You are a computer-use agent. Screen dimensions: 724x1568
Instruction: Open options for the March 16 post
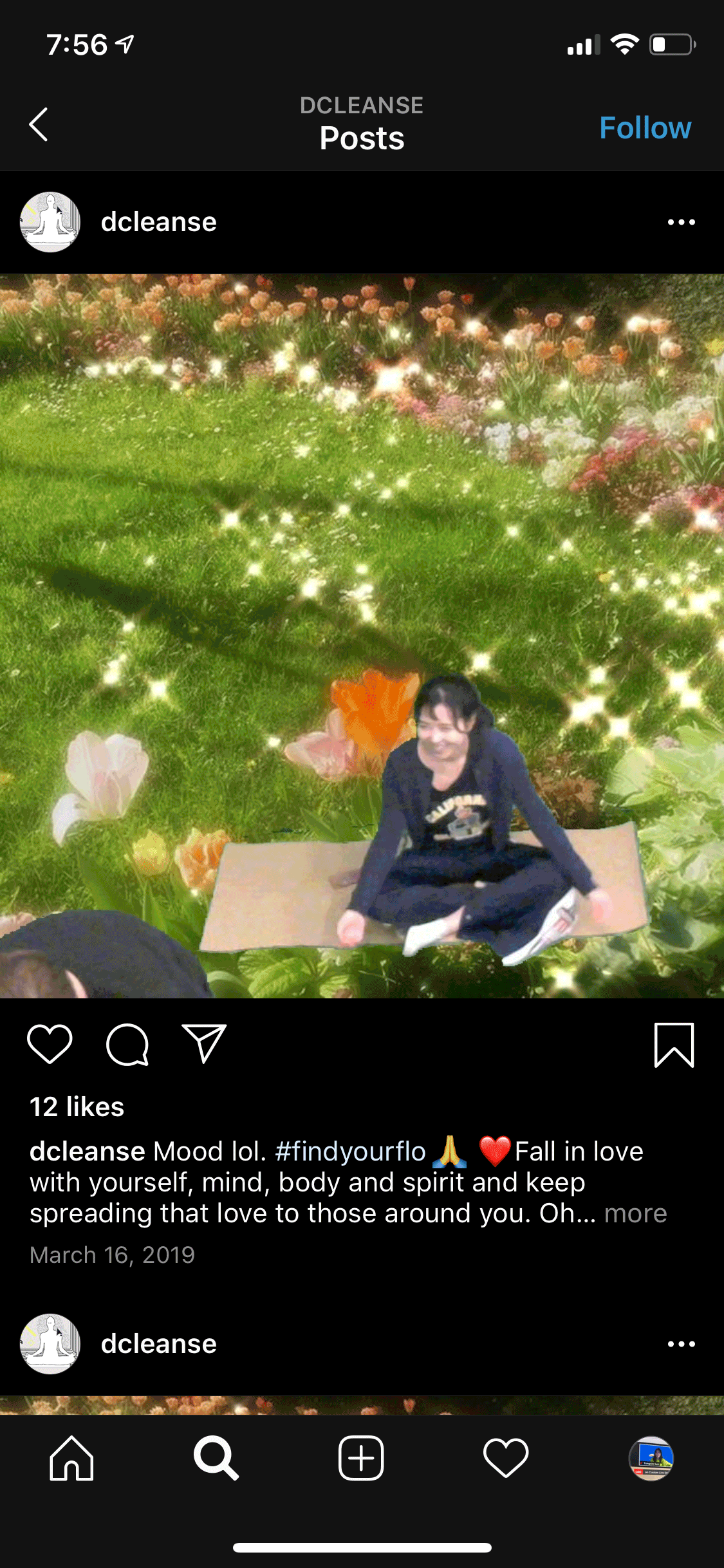pyautogui.click(x=681, y=222)
